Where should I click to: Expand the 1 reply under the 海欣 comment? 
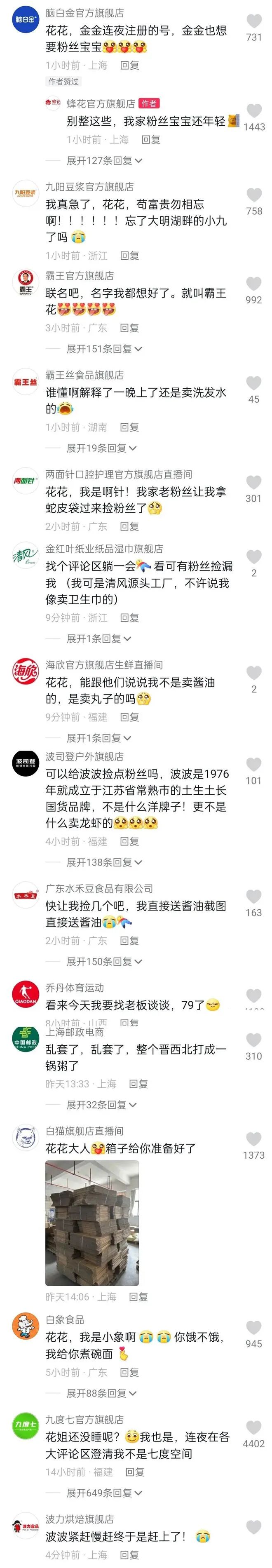tap(98, 738)
